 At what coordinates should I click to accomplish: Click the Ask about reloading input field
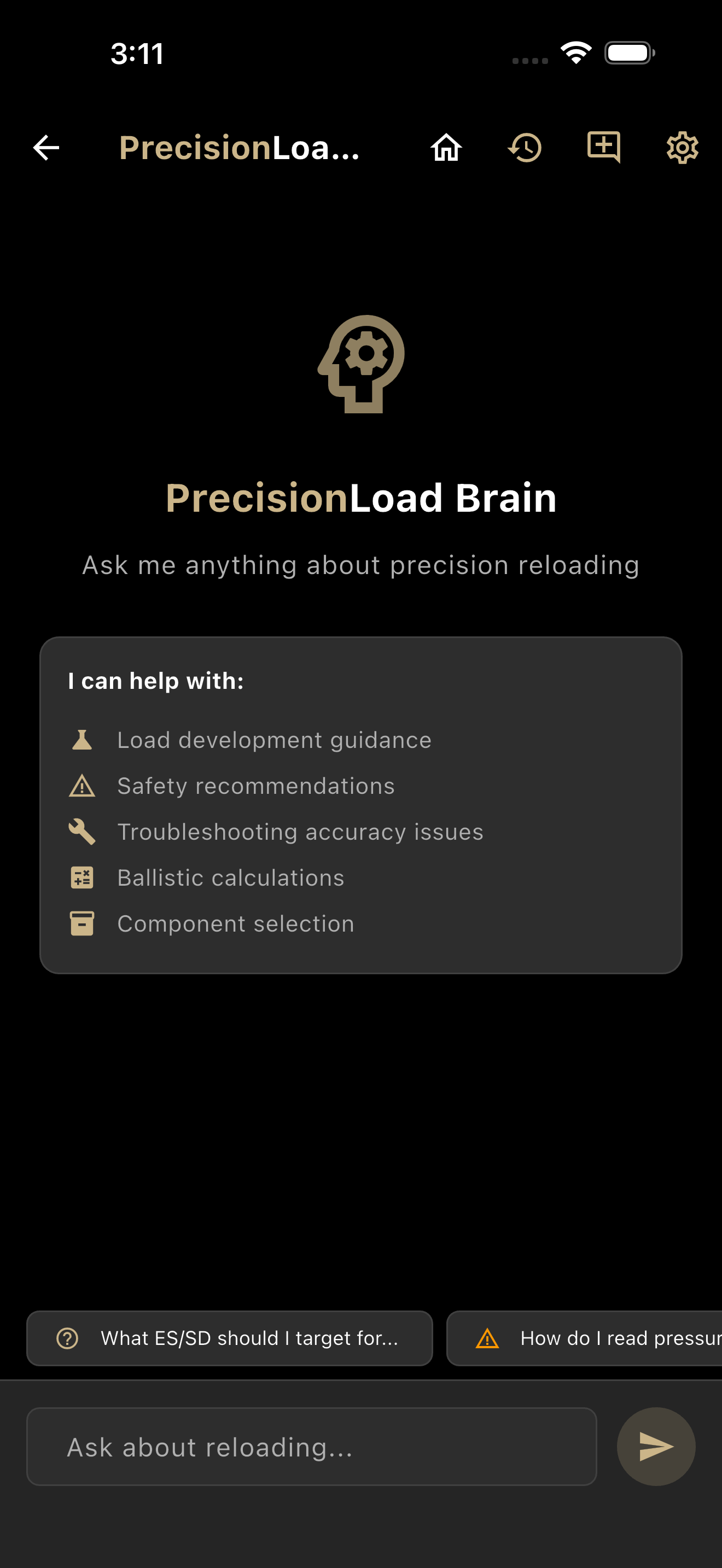312,1447
